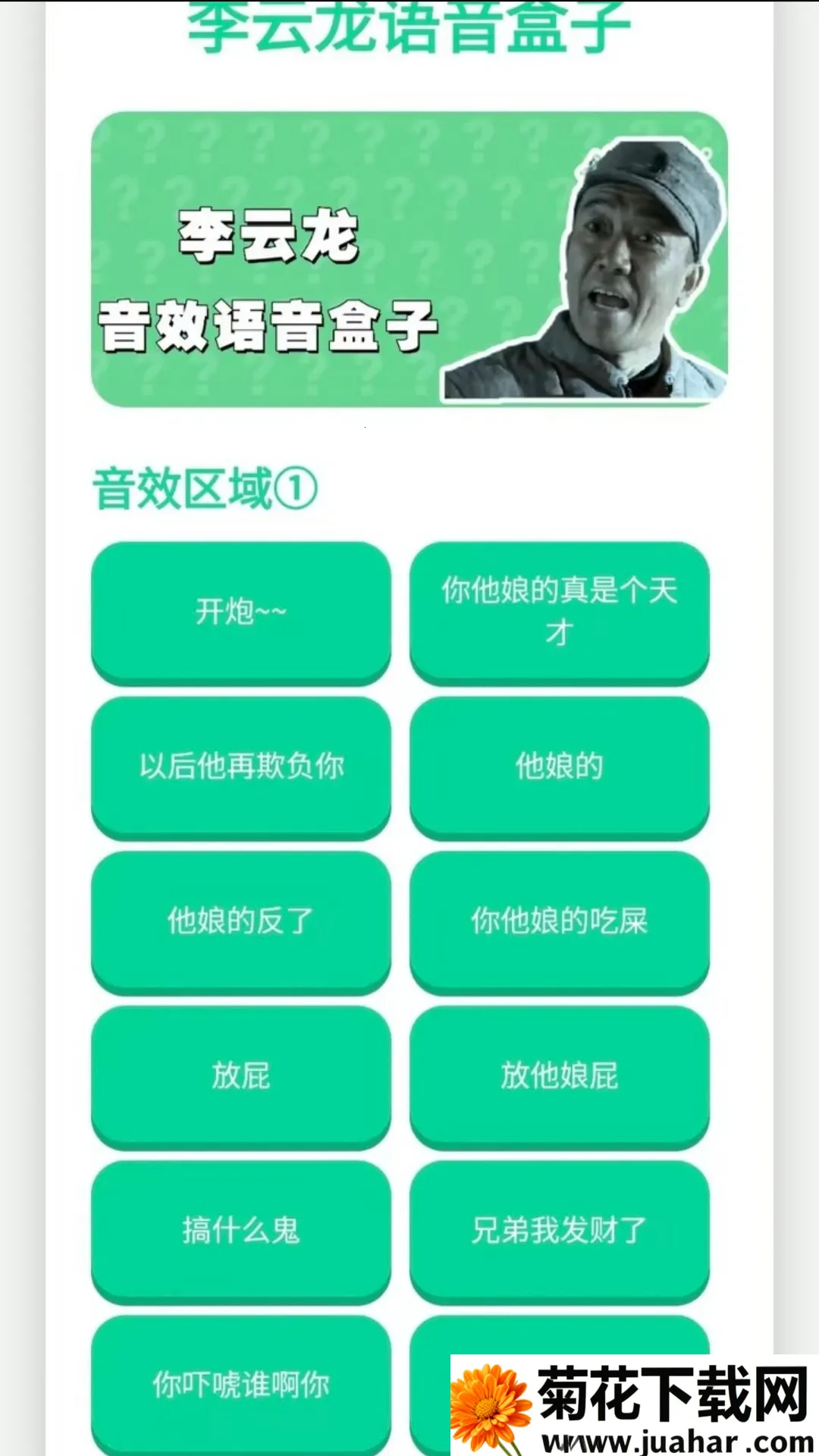Play the 放屁 sound
This screenshot has height=1456, width=819.
(x=241, y=1075)
